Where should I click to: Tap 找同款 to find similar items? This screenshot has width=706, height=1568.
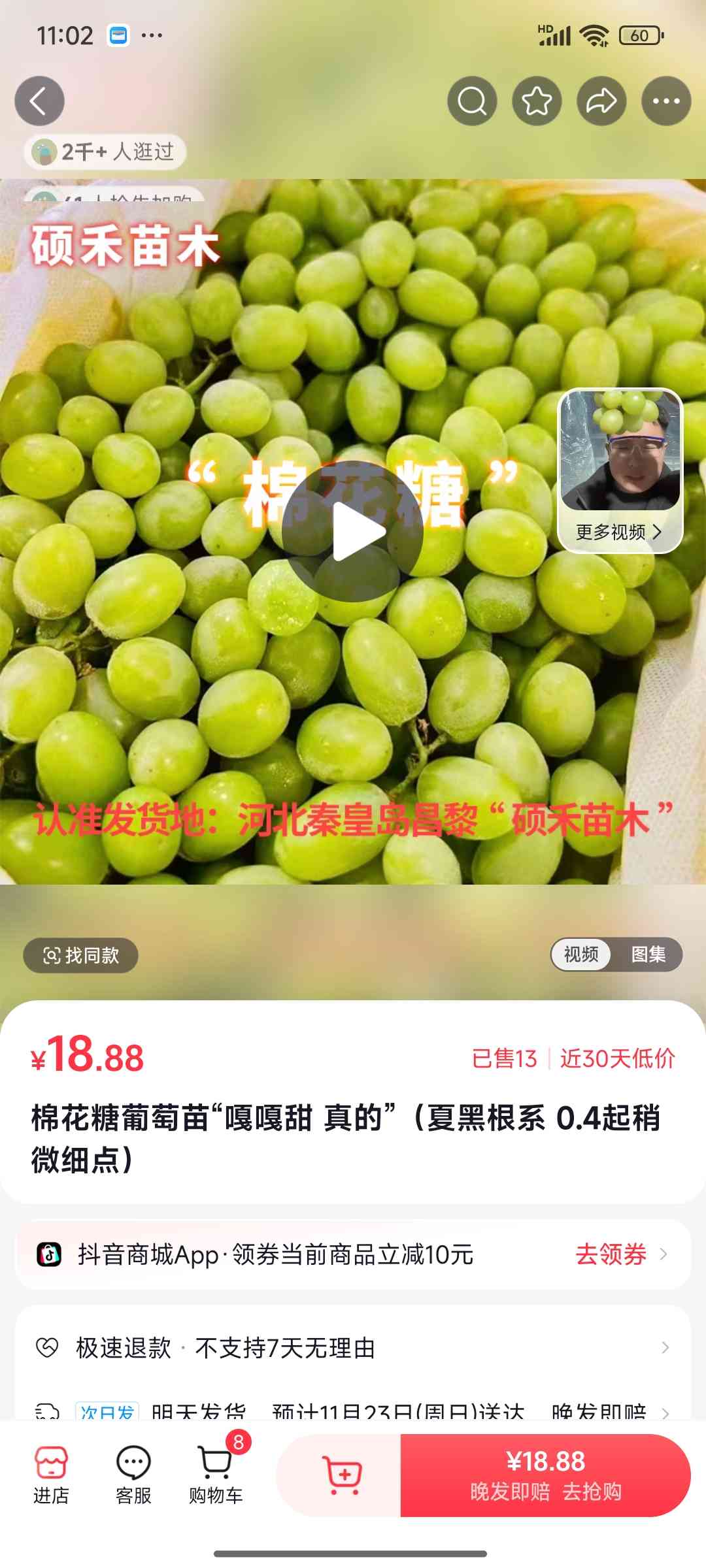[x=81, y=955]
